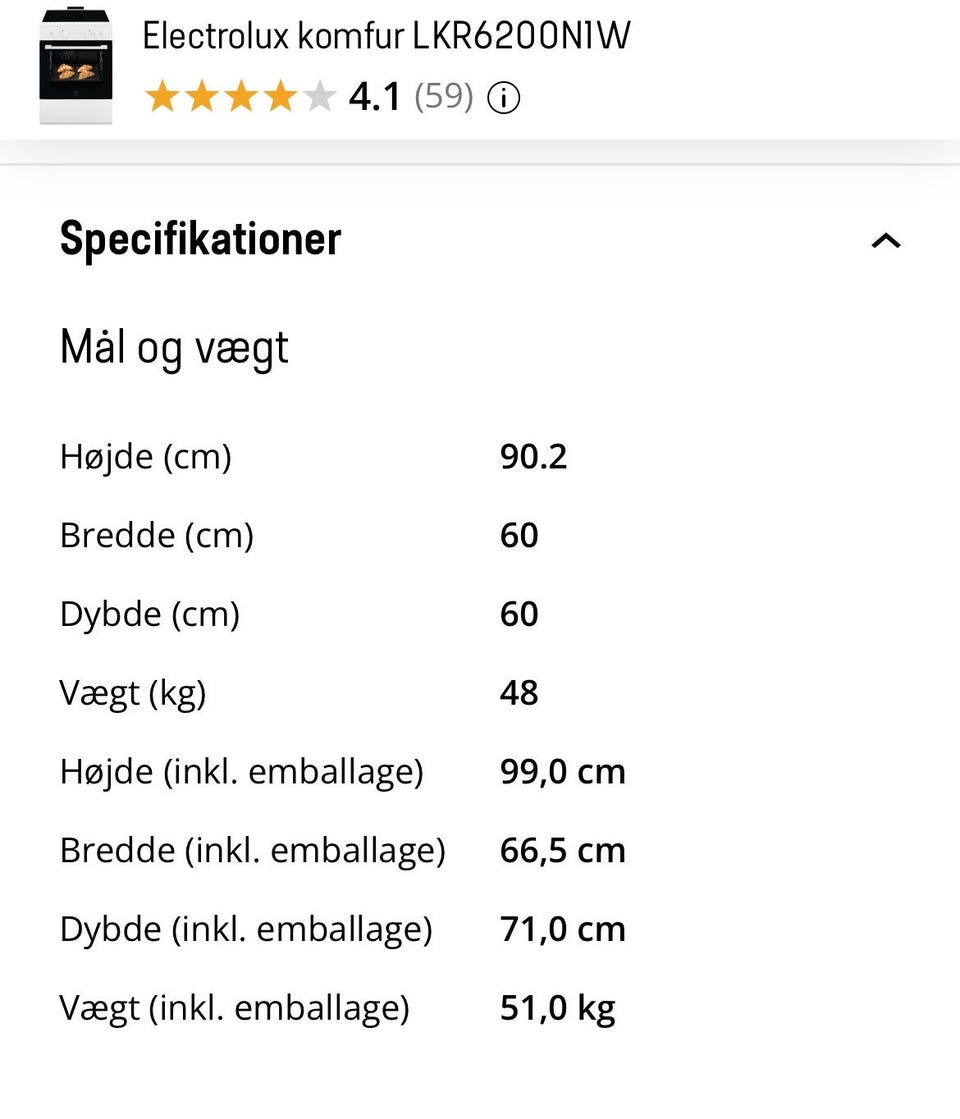Click the Vægt (kg) label
Screen dimensions: 960x1119
pos(133,692)
